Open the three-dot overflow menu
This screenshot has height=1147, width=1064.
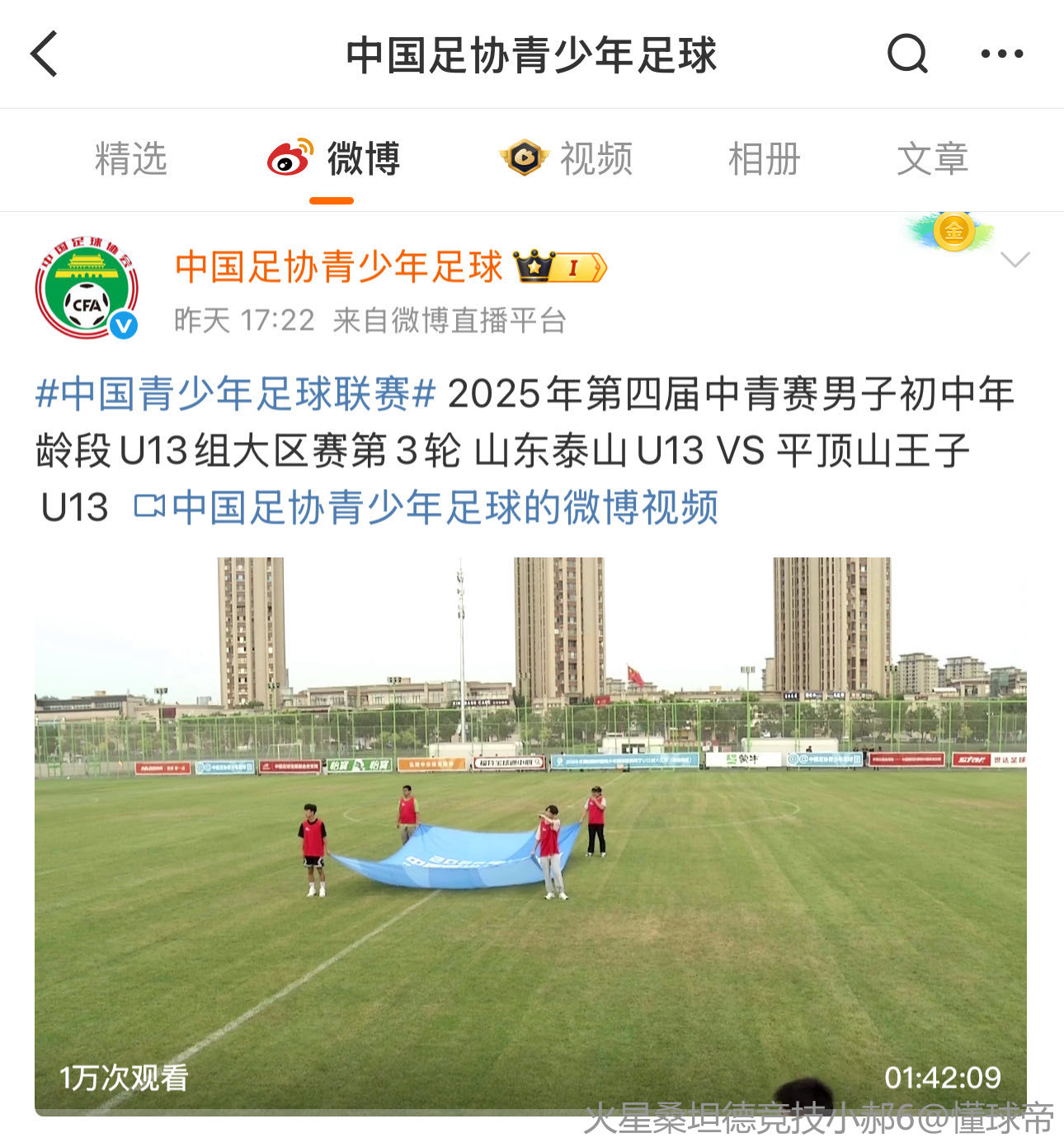point(1001,54)
